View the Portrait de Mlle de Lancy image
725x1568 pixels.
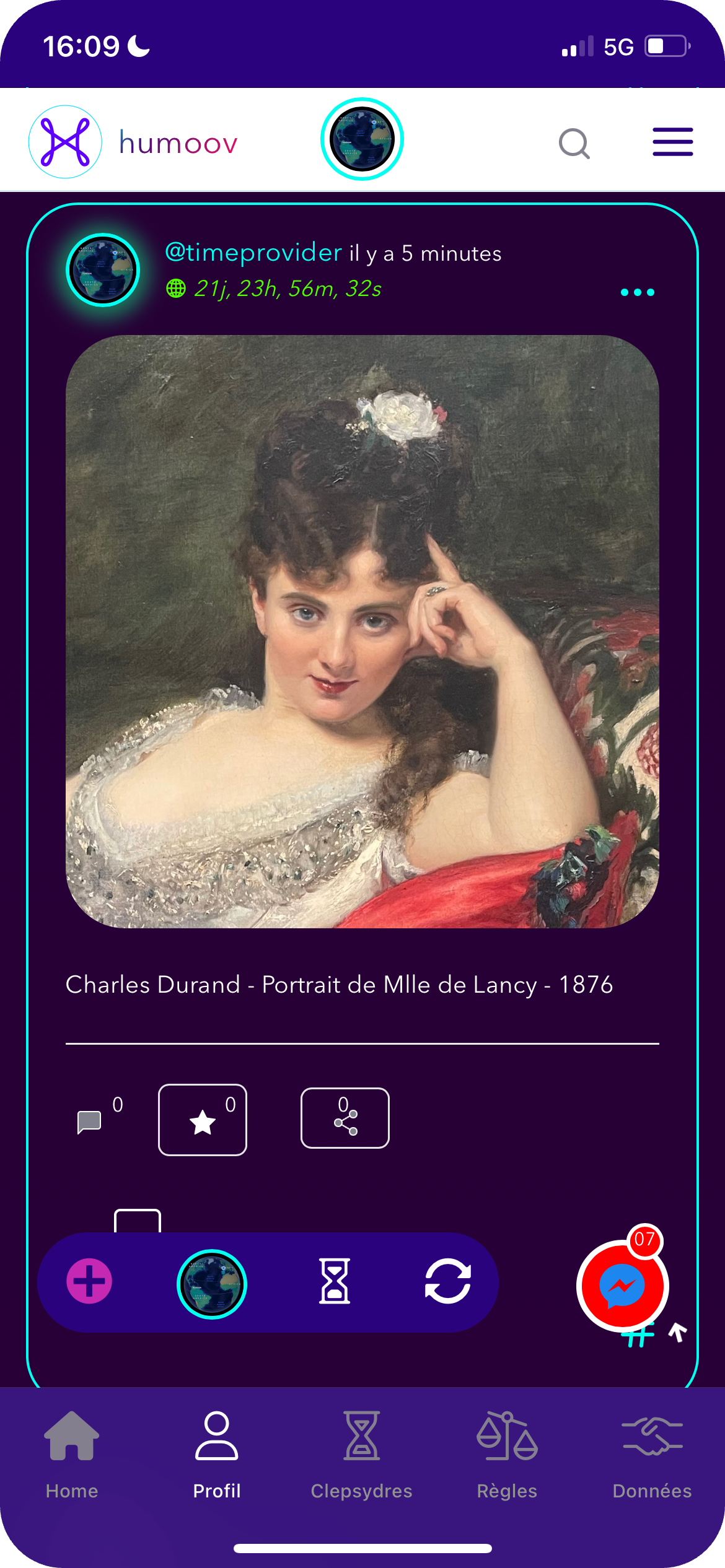tap(362, 632)
